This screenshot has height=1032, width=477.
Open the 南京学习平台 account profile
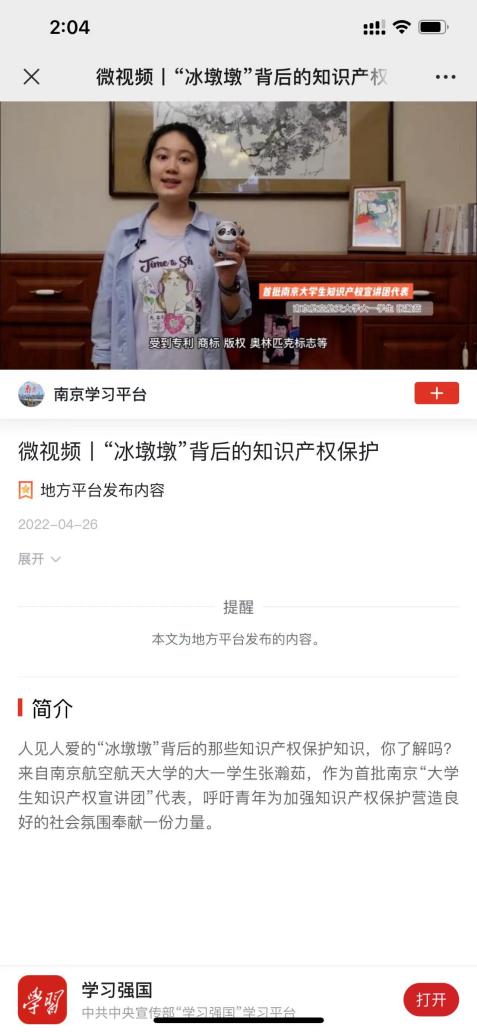pos(82,394)
